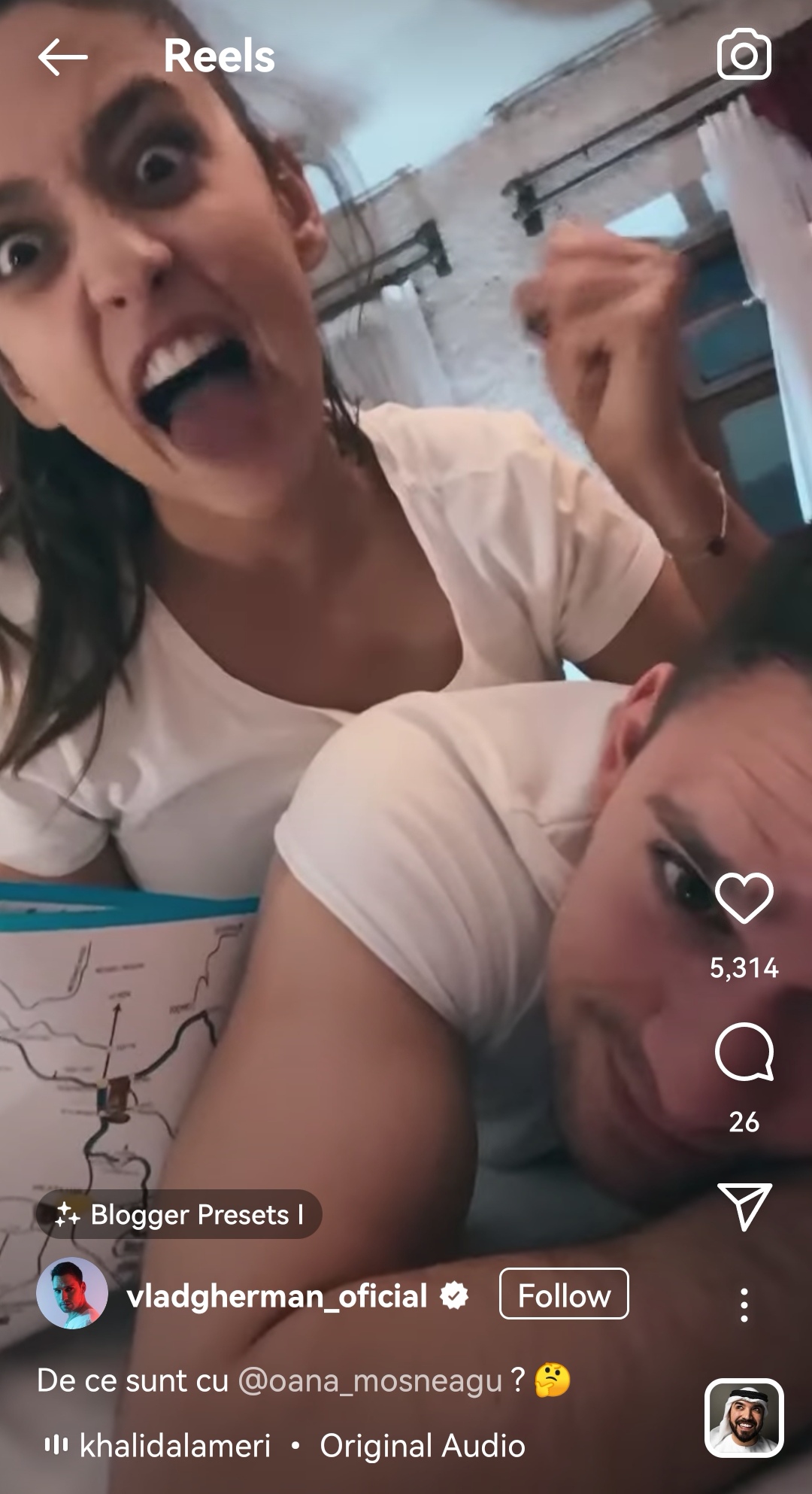Share this reel via the paper plane icon
Image resolution: width=812 pixels, height=1494 pixels.
point(744,1206)
